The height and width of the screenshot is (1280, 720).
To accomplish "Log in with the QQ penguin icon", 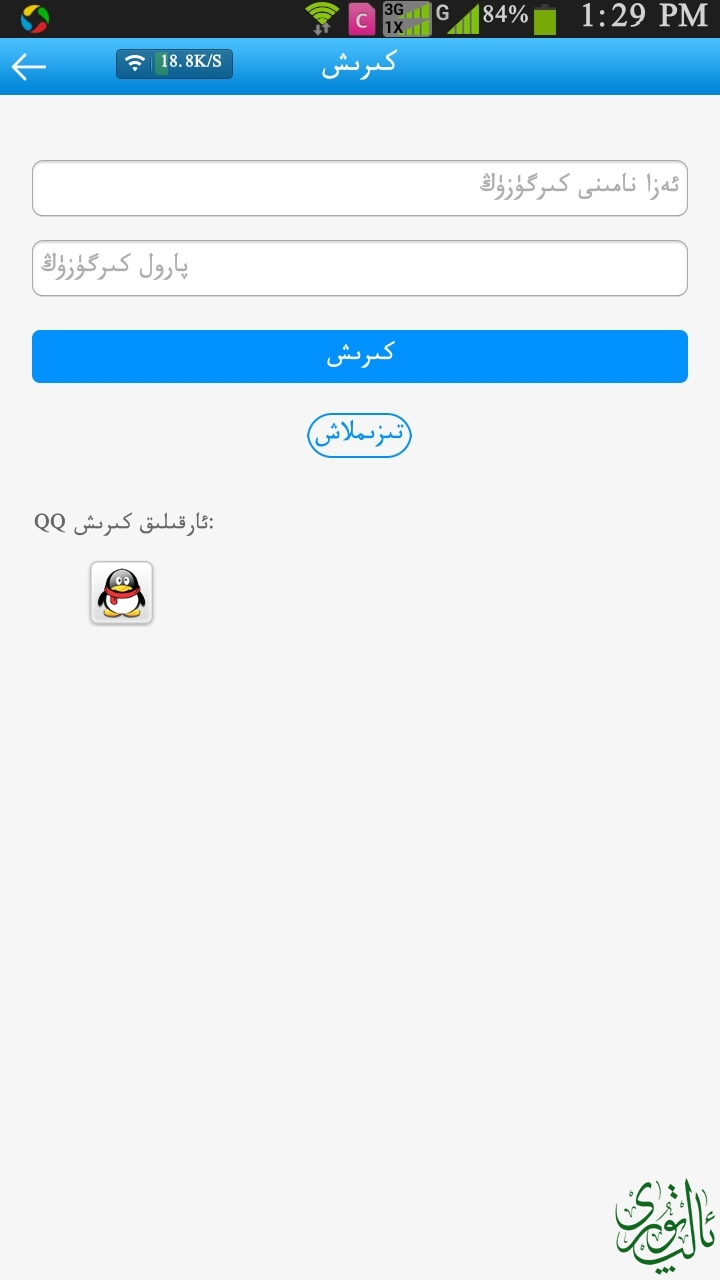I will (x=121, y=593).
